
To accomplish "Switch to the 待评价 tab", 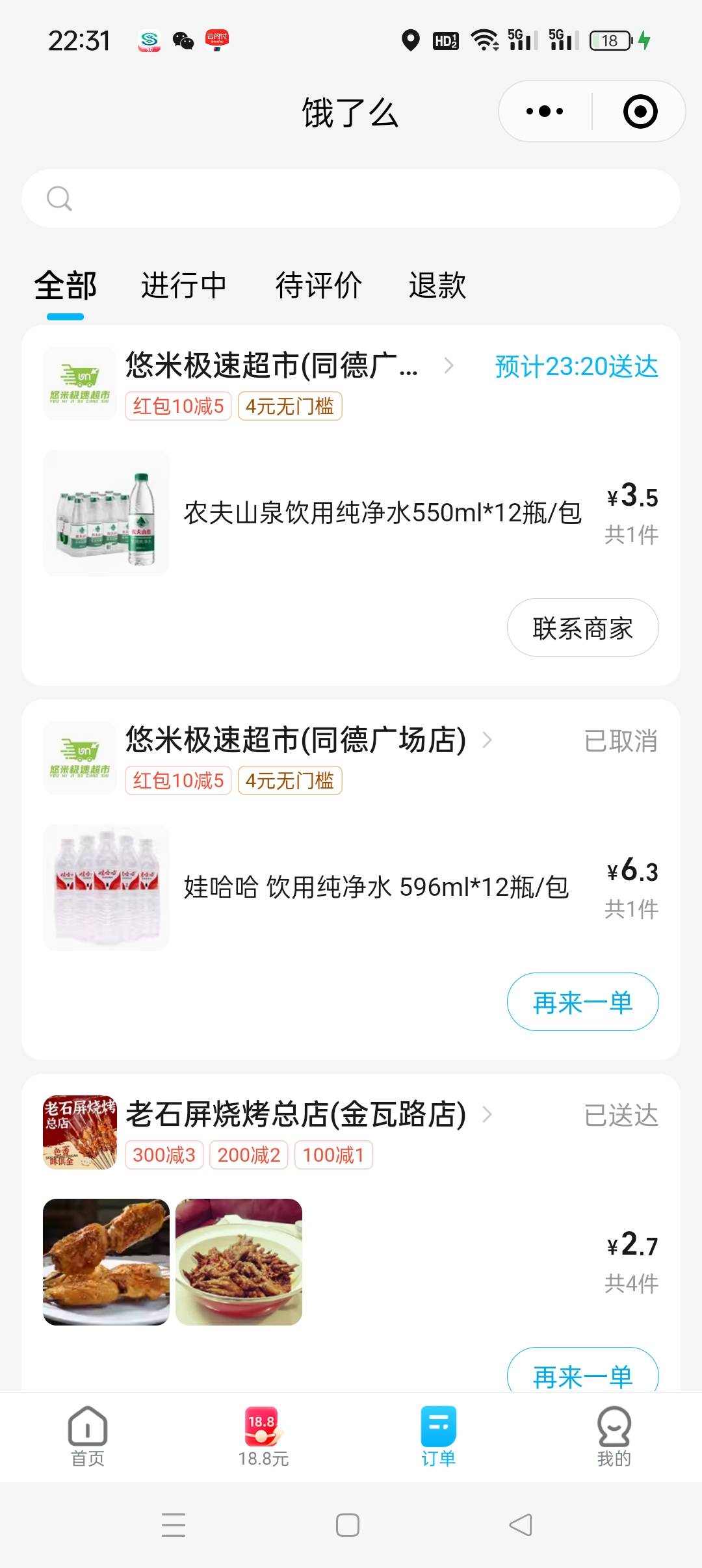I will click(318, 285).
